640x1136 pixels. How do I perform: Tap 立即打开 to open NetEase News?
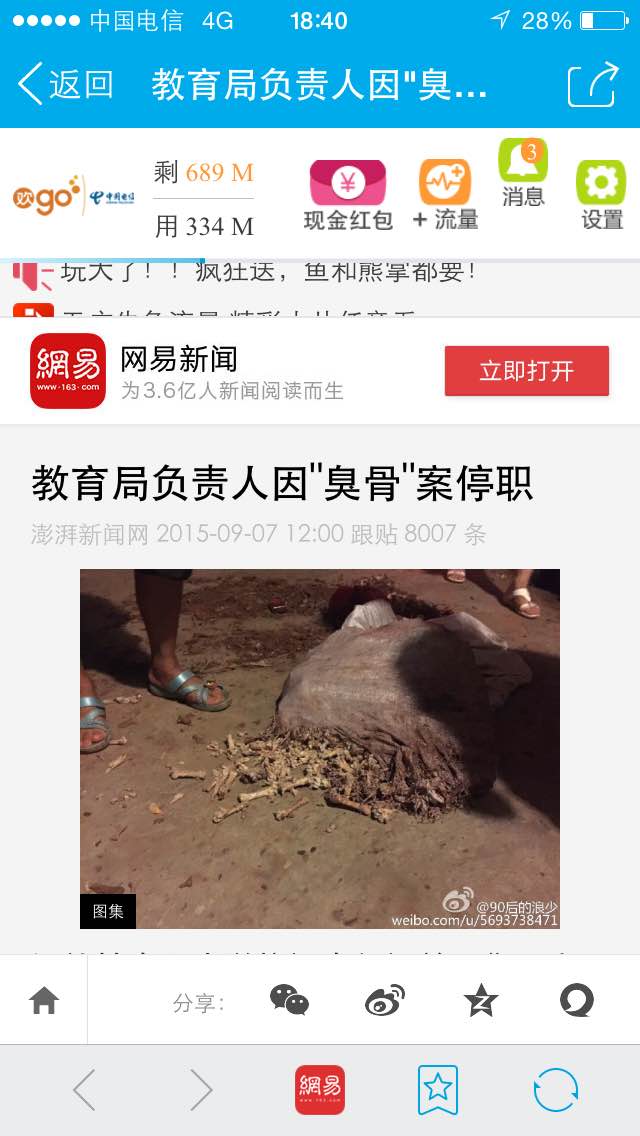point(527,371)
